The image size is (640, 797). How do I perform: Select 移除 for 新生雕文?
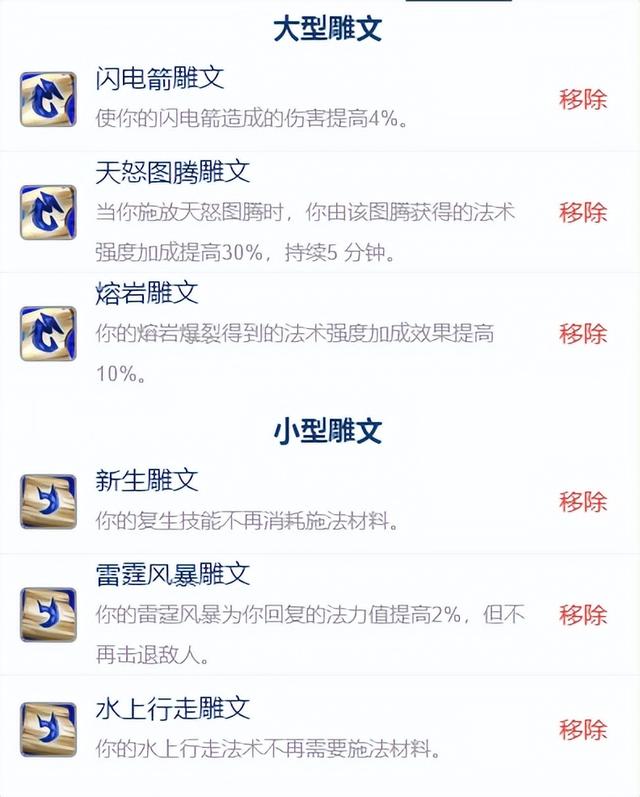click(x=583, y=501)
